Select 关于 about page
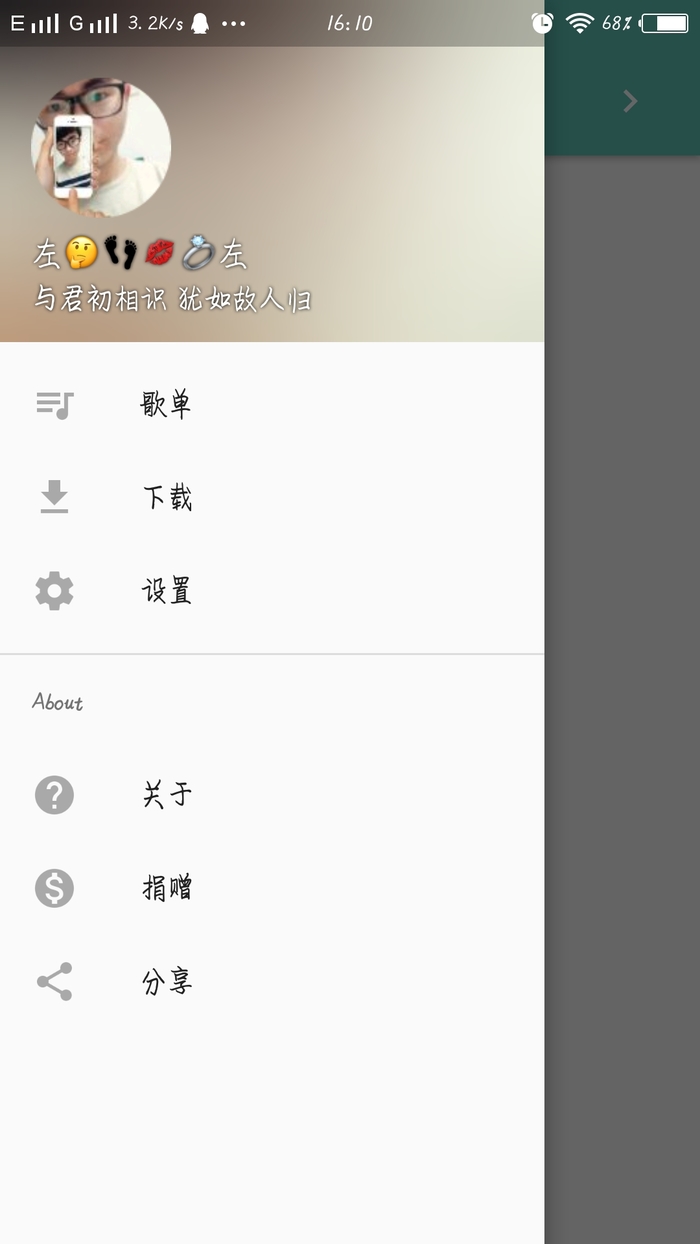 click(166, 795)
